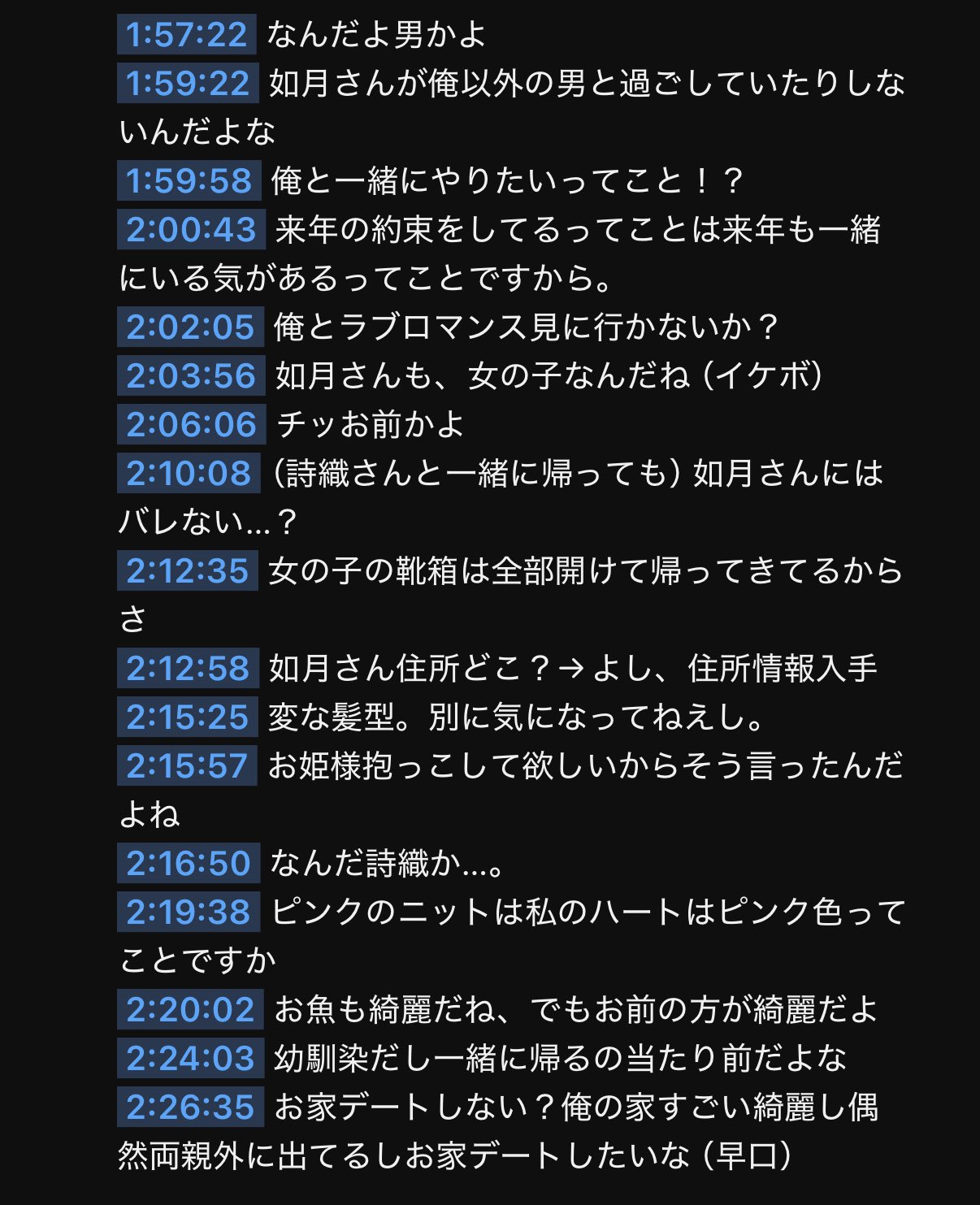Select the 2:03:56 timestamp link
The height and width of the screenshot is (1205, 980).
coord(192,376)
